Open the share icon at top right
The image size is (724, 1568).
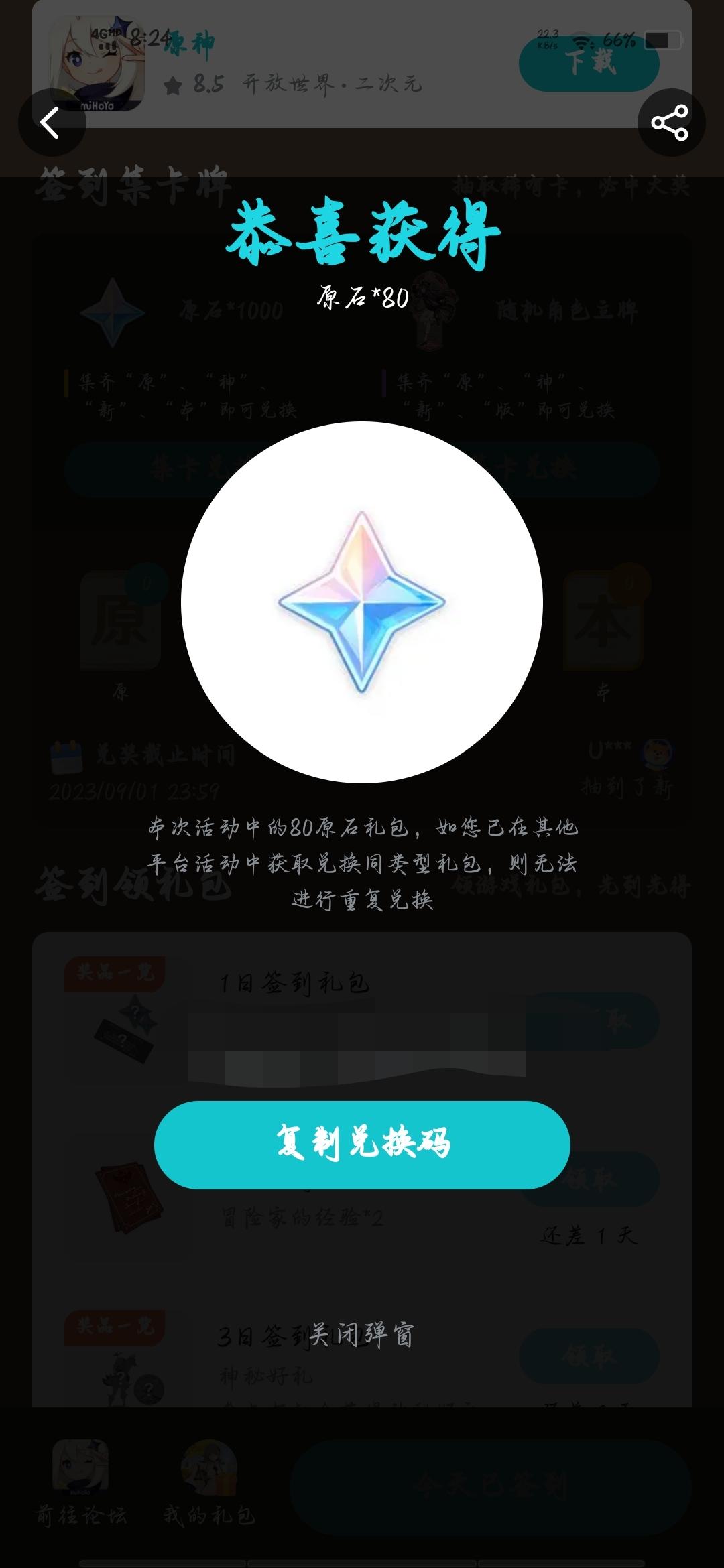670,121
